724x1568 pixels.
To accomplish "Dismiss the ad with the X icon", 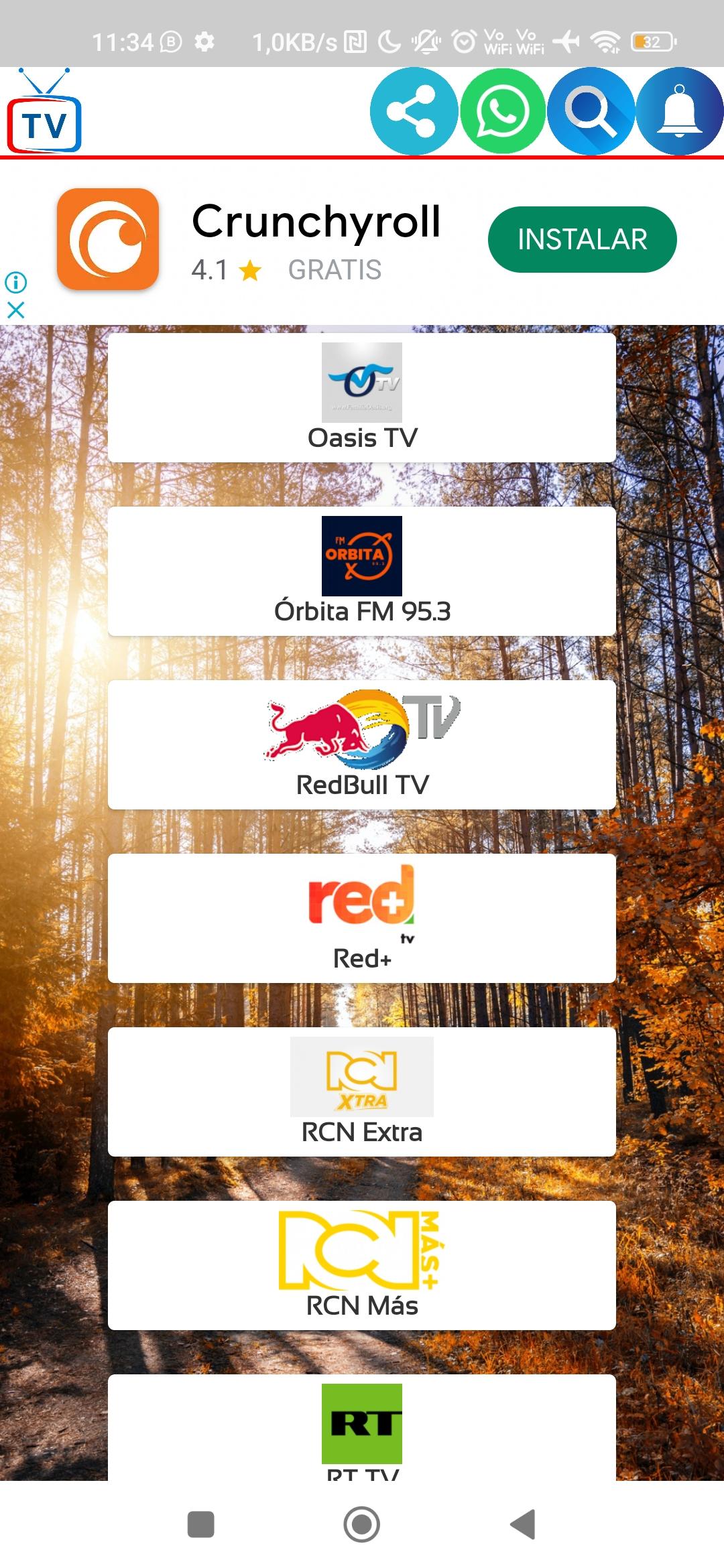I will (x=15, y=310).
